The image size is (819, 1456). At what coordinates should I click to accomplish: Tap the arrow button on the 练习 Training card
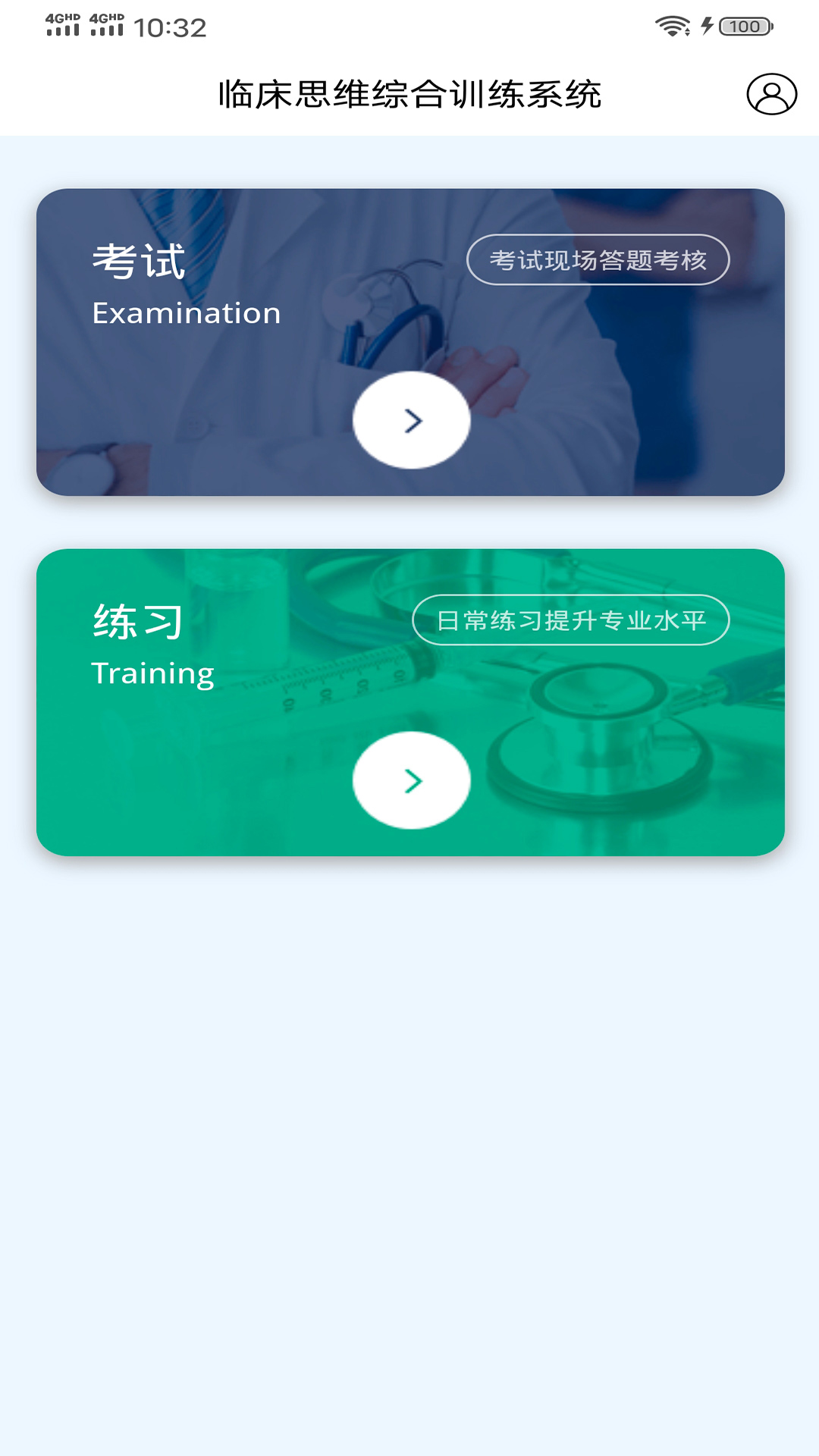[411, 780]
